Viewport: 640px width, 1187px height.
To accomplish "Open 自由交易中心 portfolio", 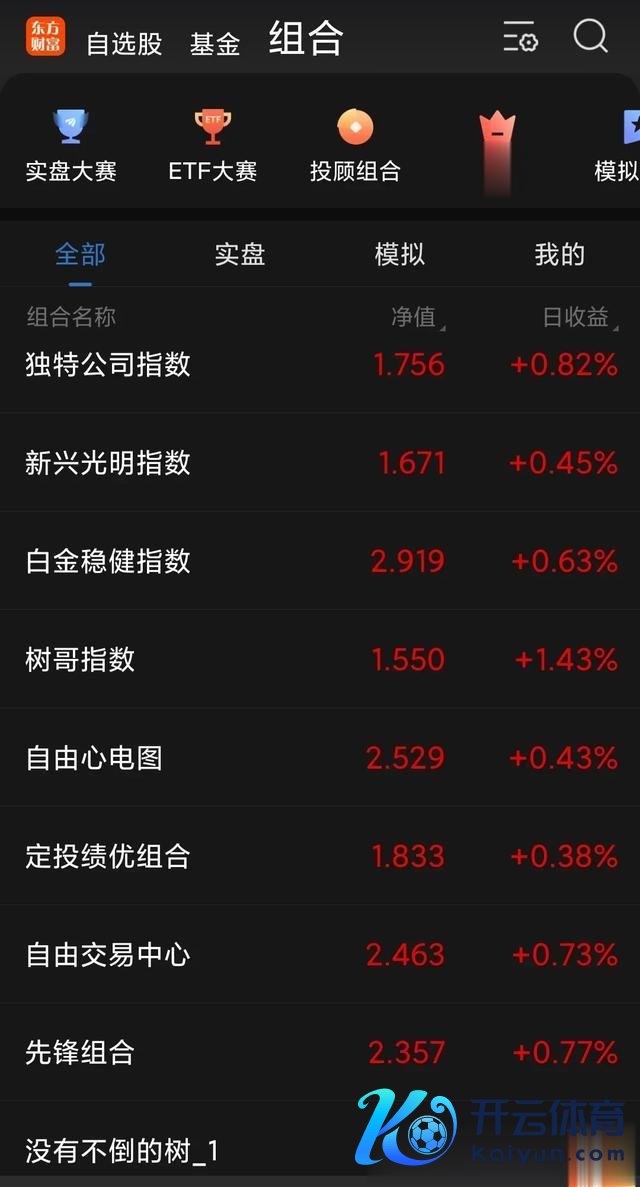I will [x=108, y=955].
